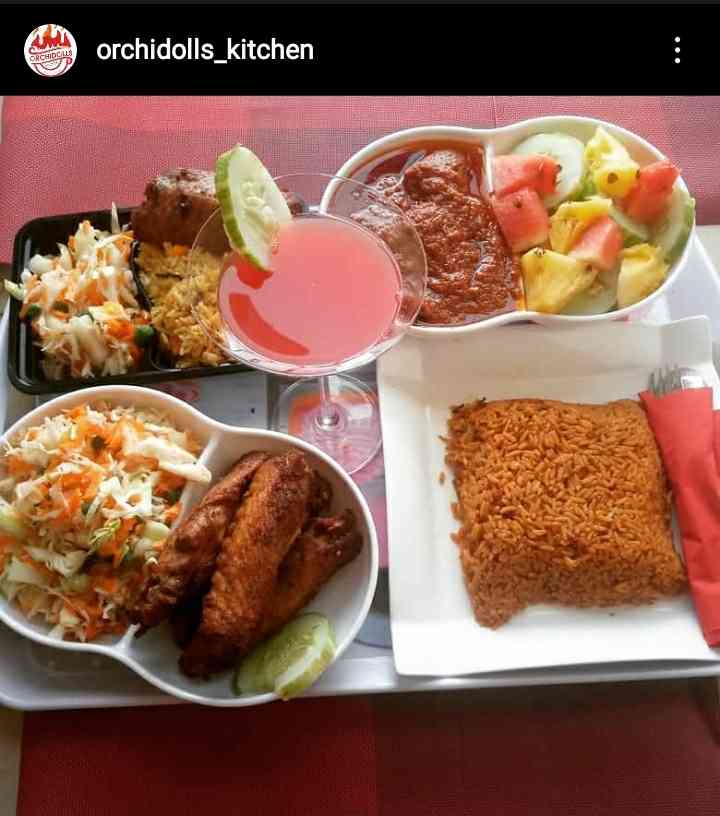Tap the orchidolls_kitchen username
Viewport: 720px width, 816px height.
tap(205, 50)
